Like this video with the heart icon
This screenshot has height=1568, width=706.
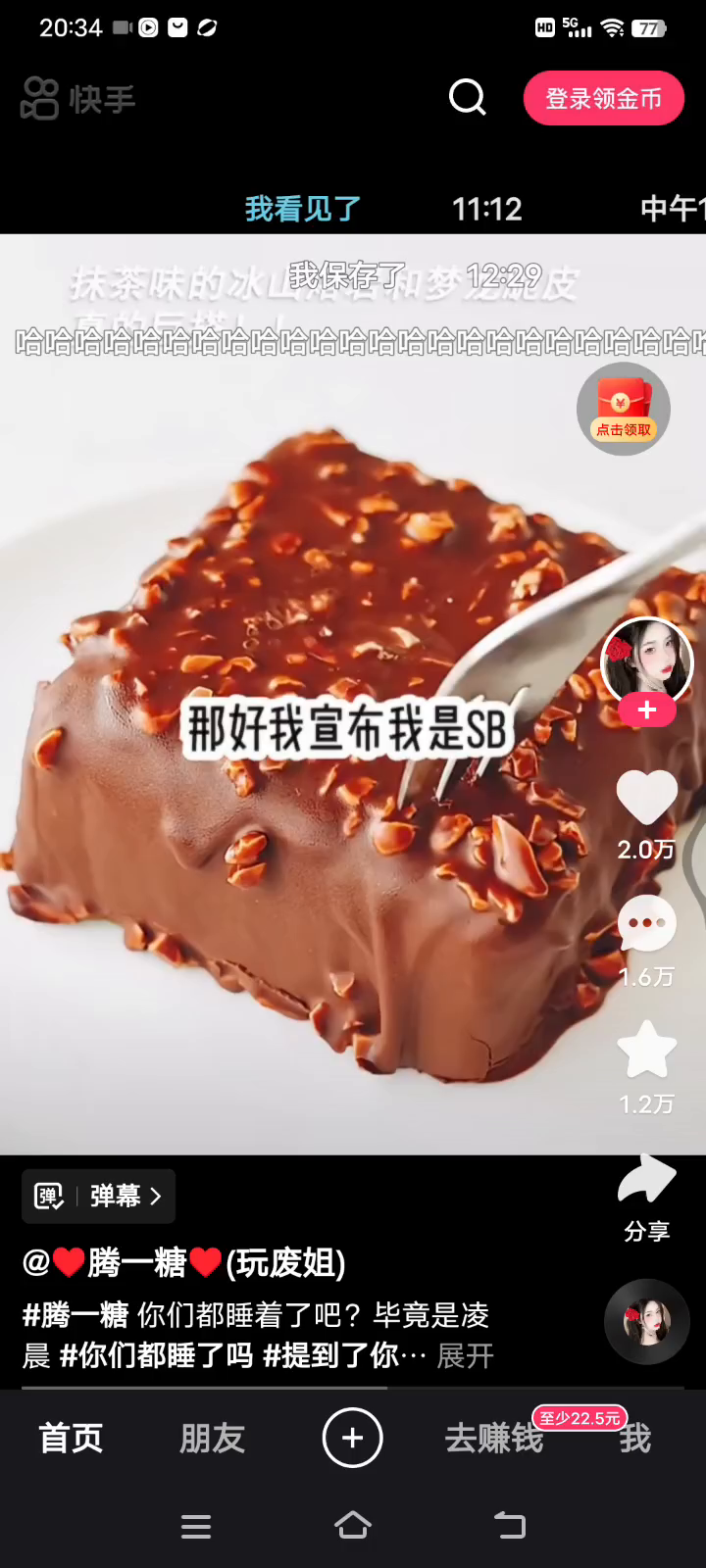click(x=646, y=798)
